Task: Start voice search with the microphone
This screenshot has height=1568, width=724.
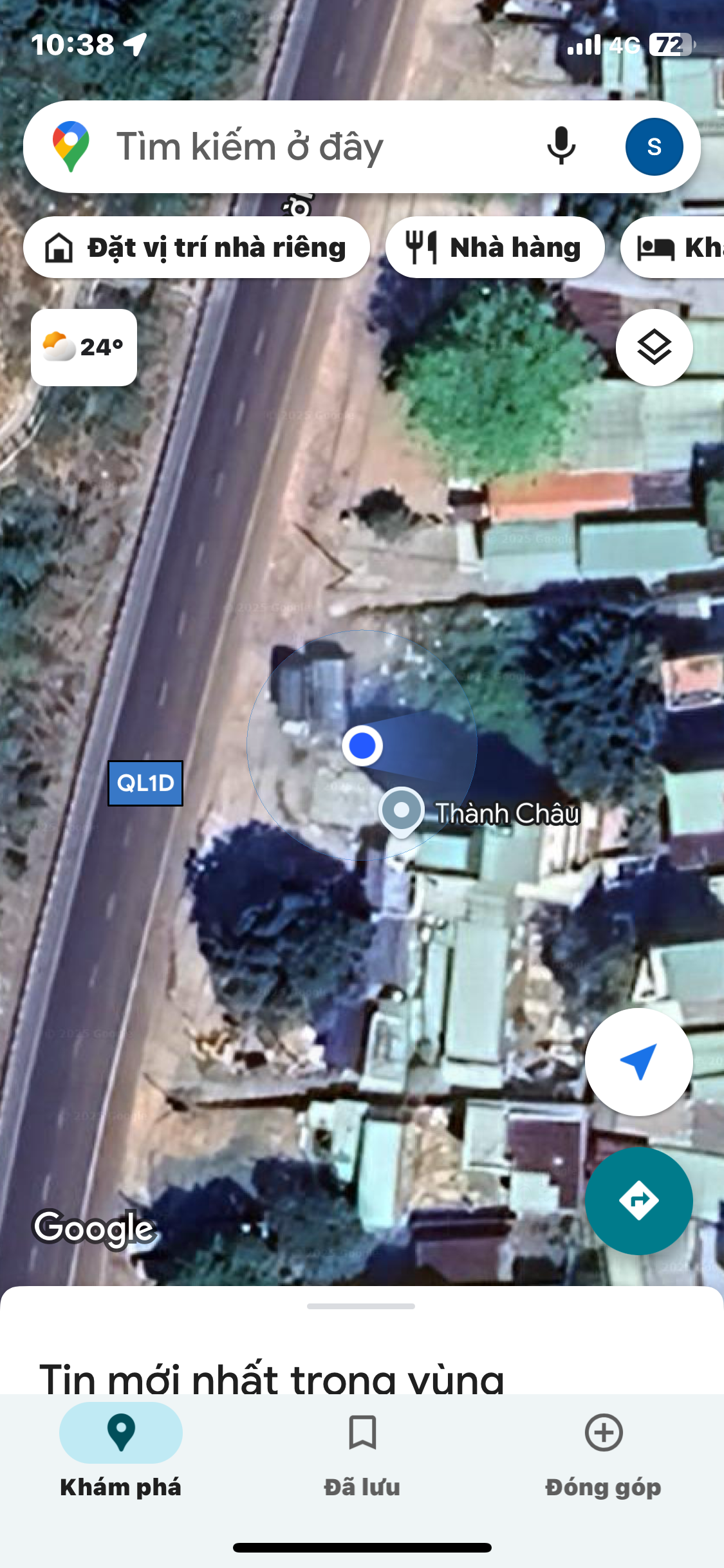Action: pyautogui.click(x=561, y=146)
